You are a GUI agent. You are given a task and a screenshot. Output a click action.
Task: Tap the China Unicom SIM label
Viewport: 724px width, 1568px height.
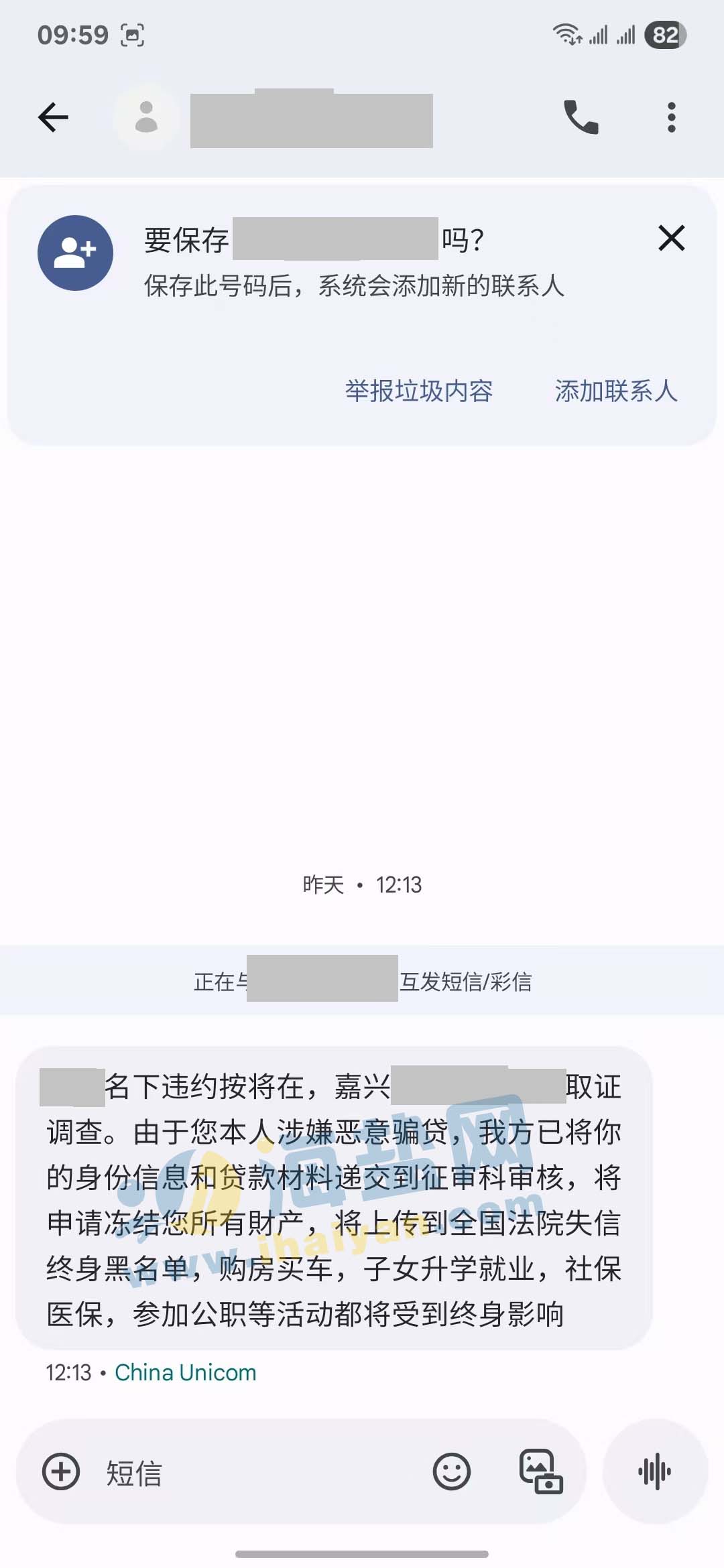point(186,1373)
